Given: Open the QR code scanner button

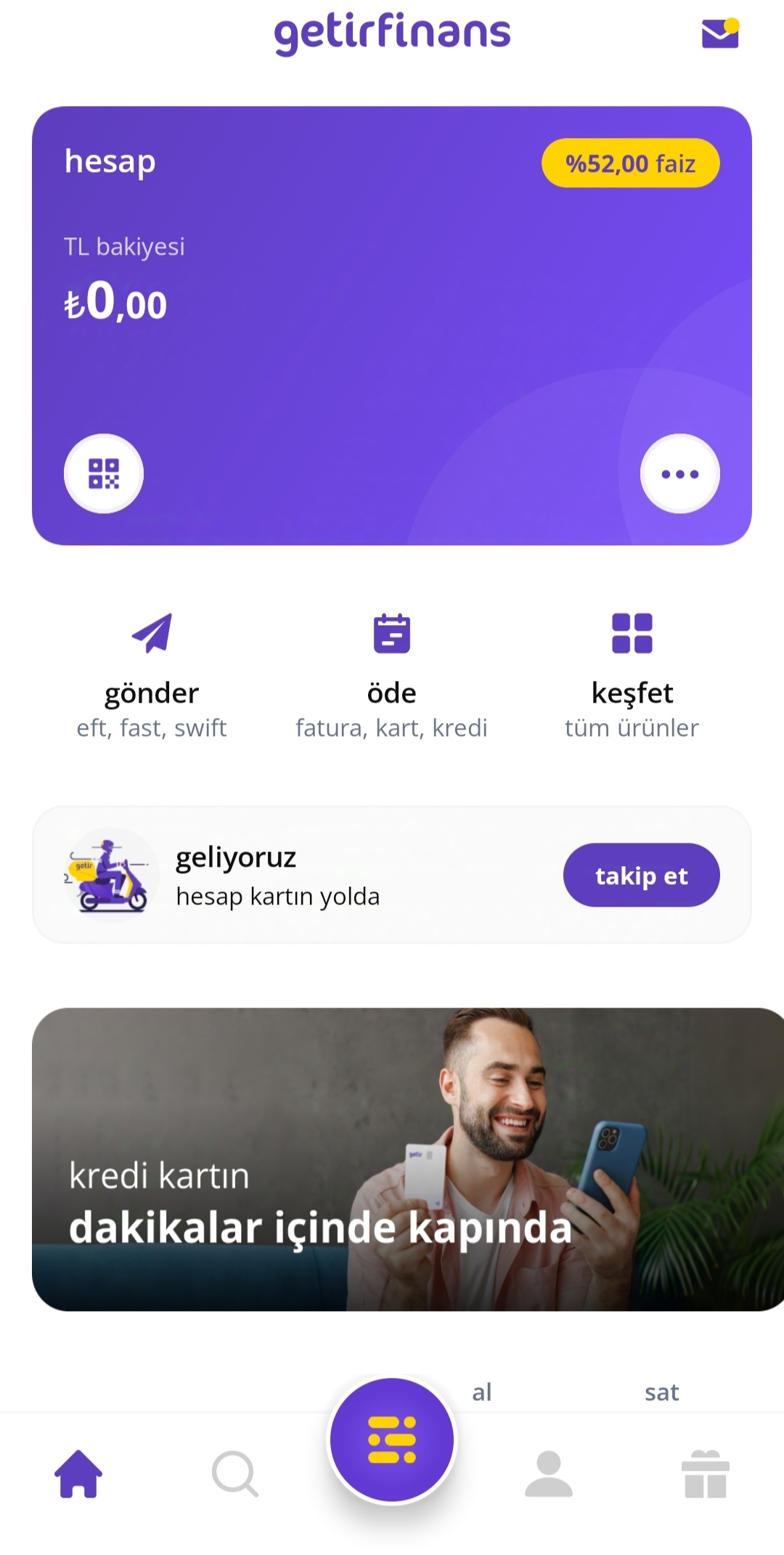Looking at the screenshot, I should pyautogui.click(x=104, y=473).
